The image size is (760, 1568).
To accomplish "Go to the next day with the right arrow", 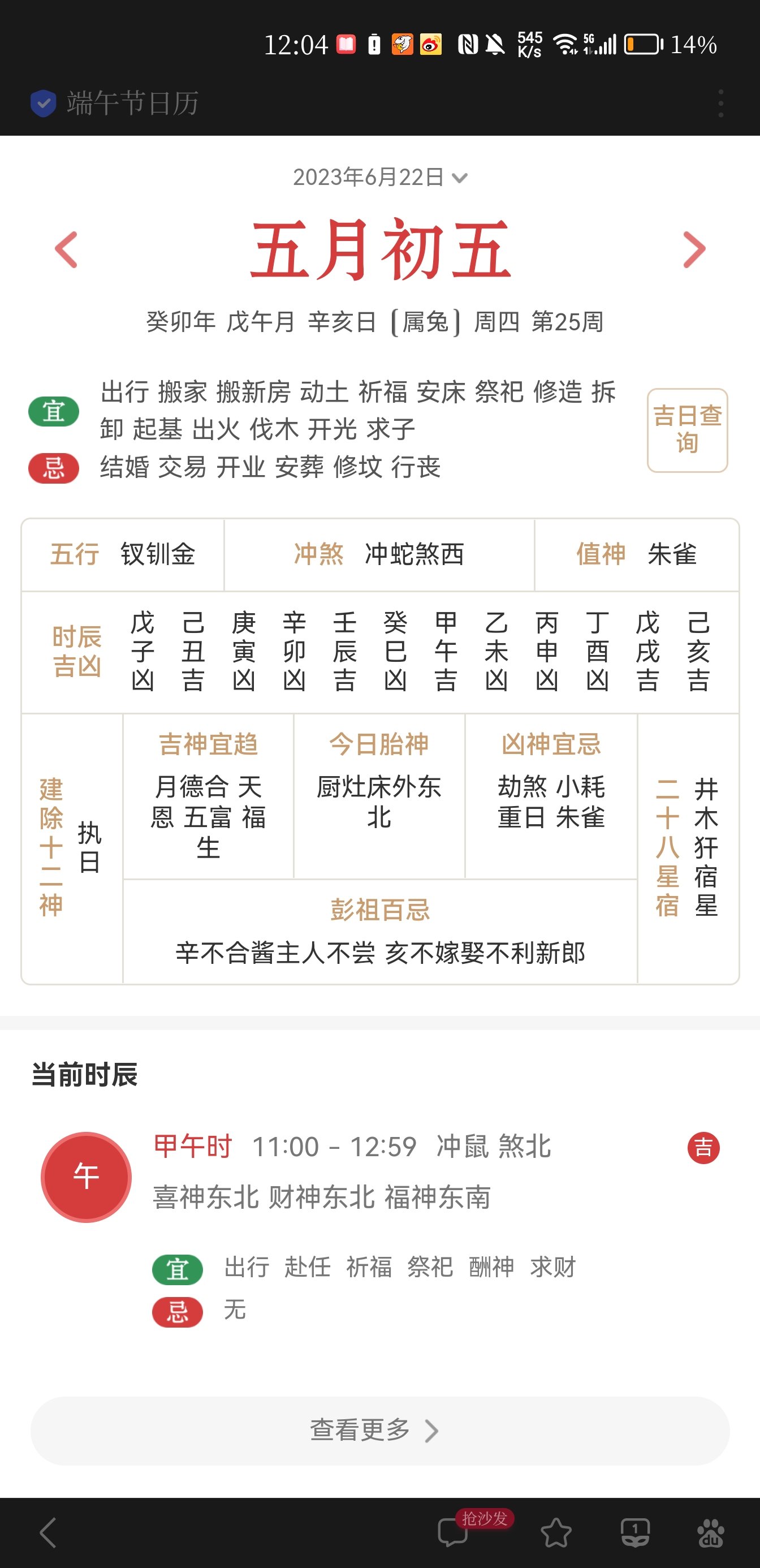I will [x=694, y=249].
